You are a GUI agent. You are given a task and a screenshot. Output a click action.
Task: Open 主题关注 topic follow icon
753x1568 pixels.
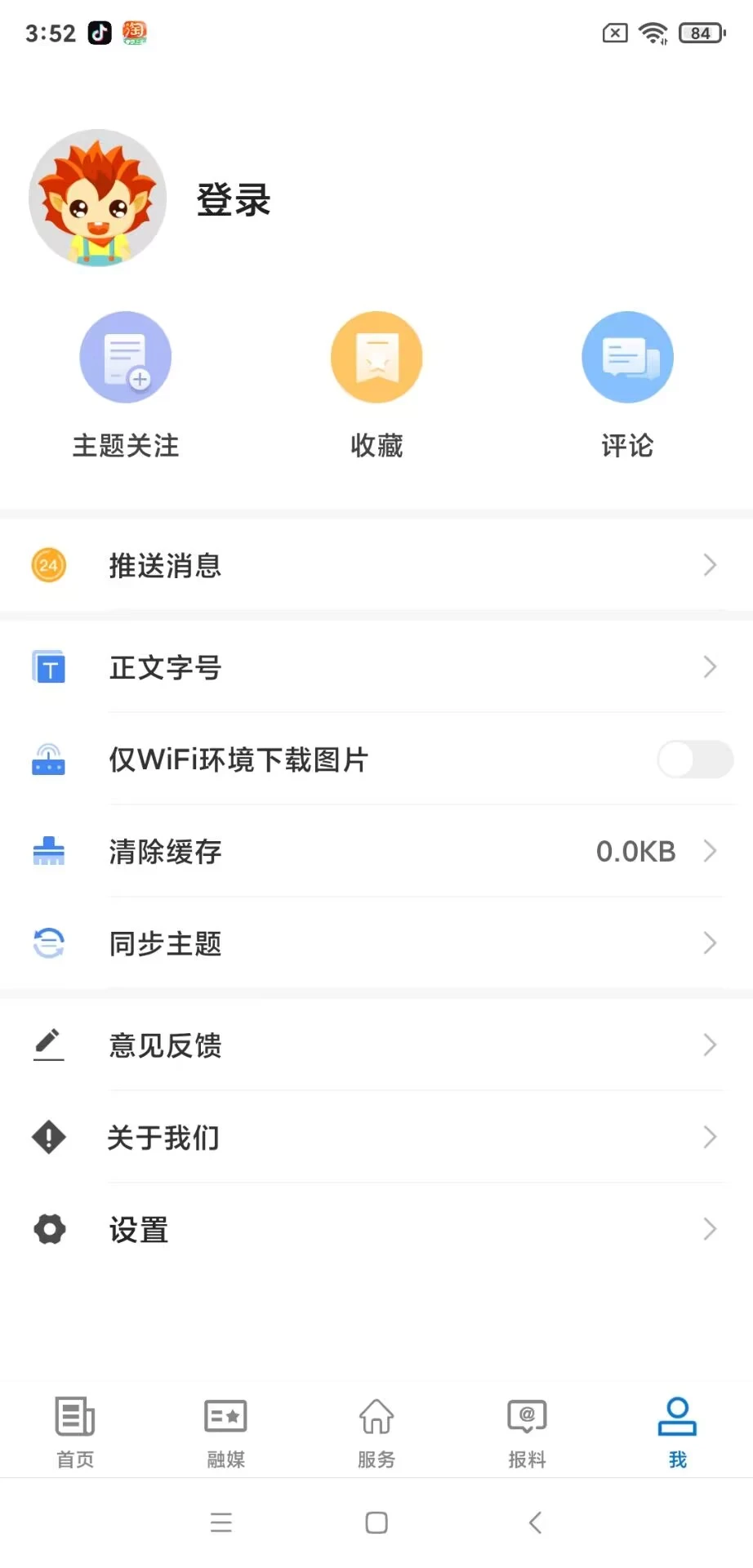[x=126, y=357]
